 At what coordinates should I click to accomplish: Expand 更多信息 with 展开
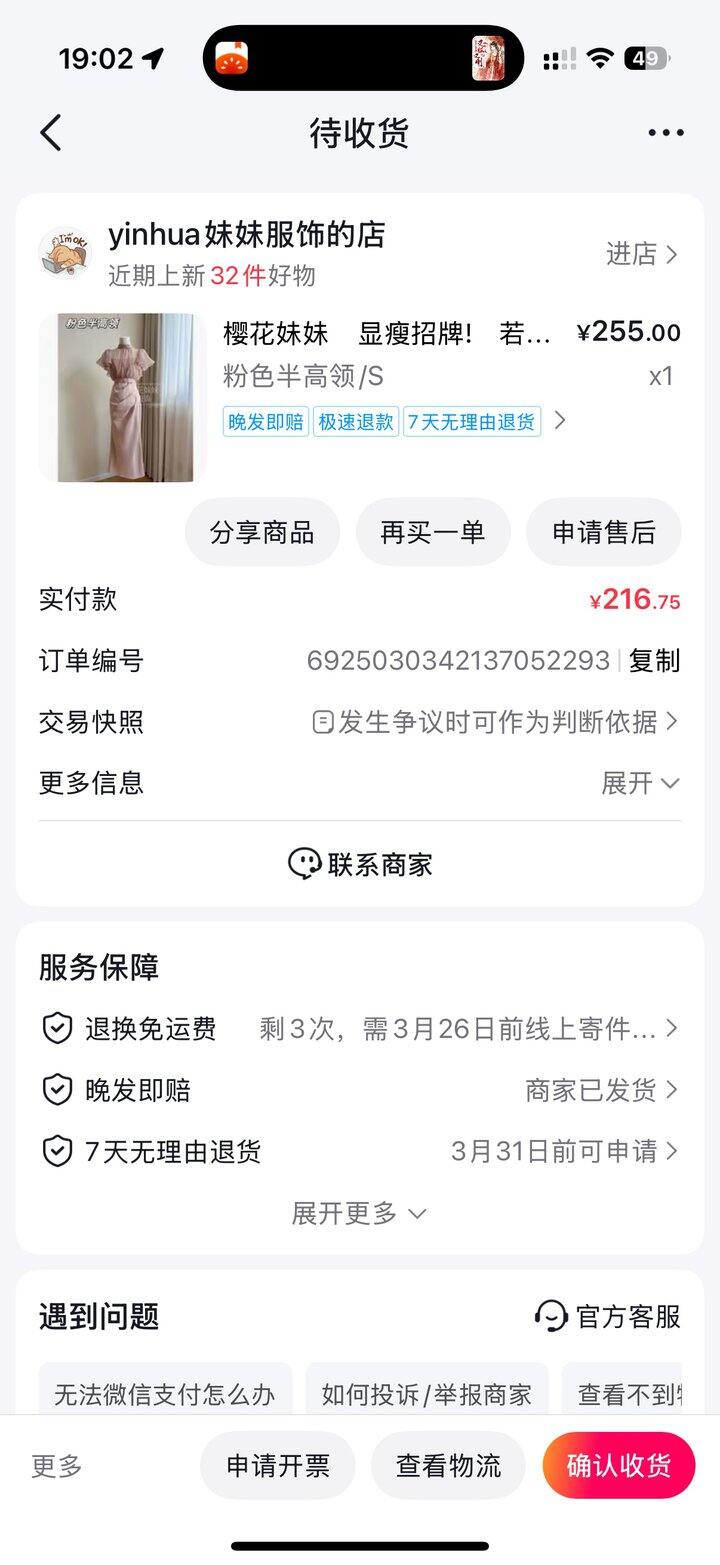640,783
